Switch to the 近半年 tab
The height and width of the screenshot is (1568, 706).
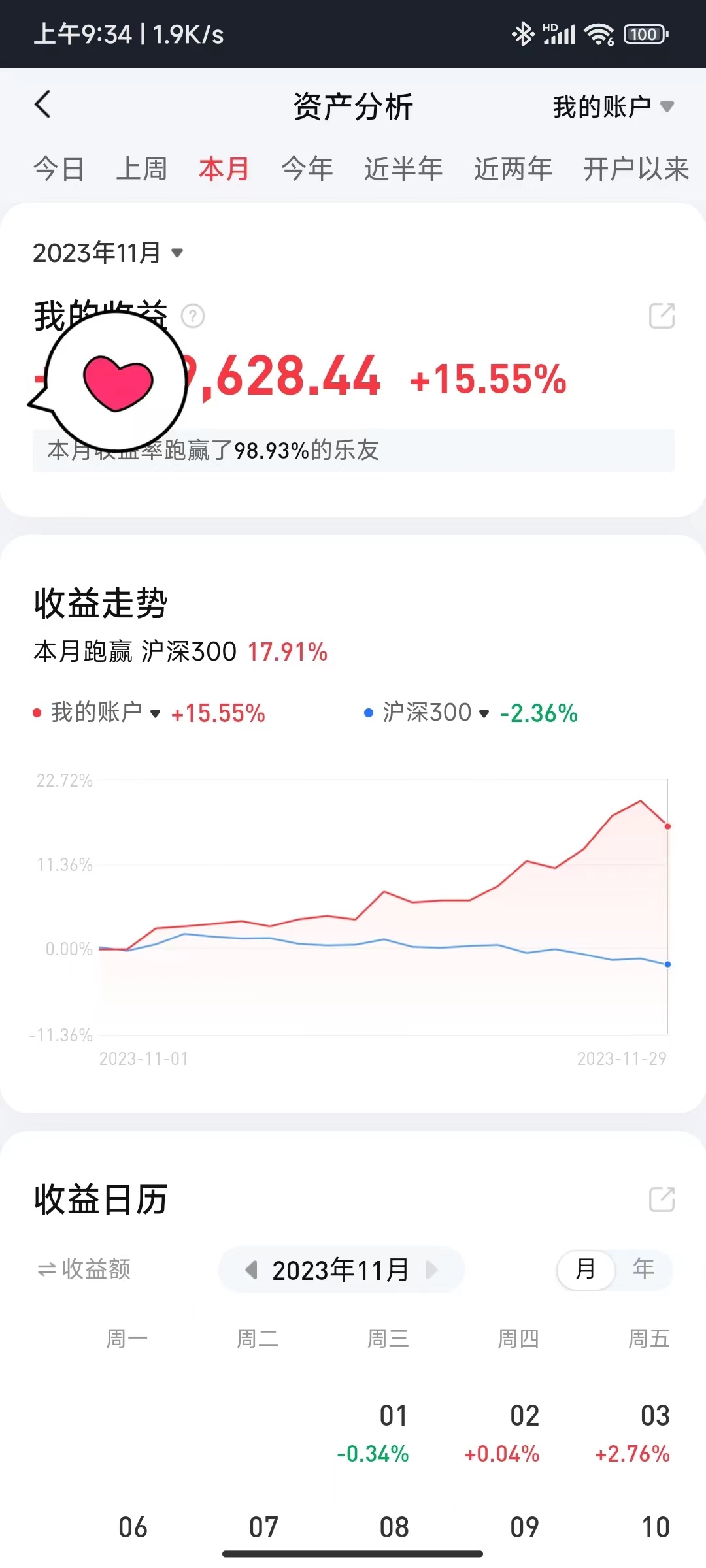click(403, 169)
